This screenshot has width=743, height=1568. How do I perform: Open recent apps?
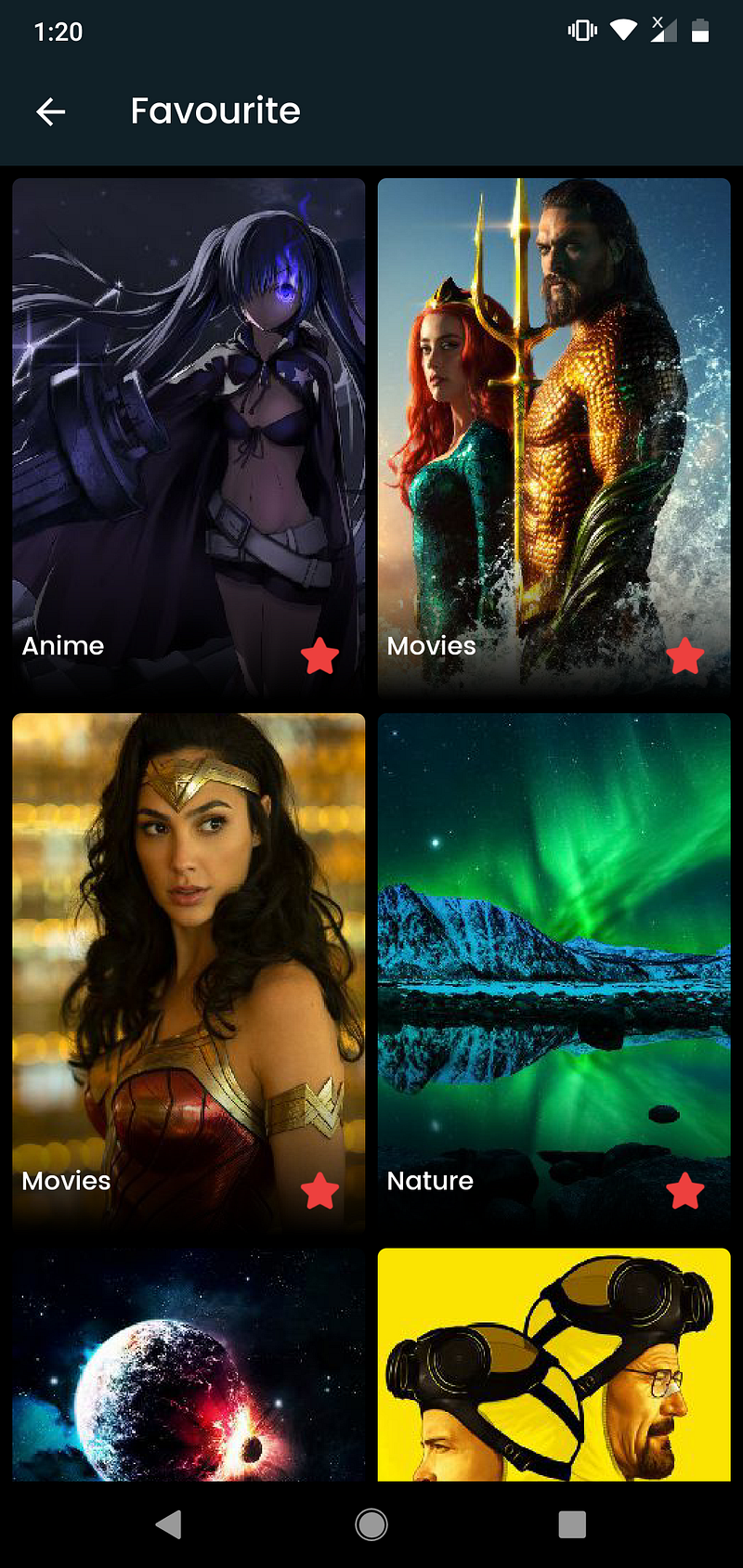click(572, 1524)
